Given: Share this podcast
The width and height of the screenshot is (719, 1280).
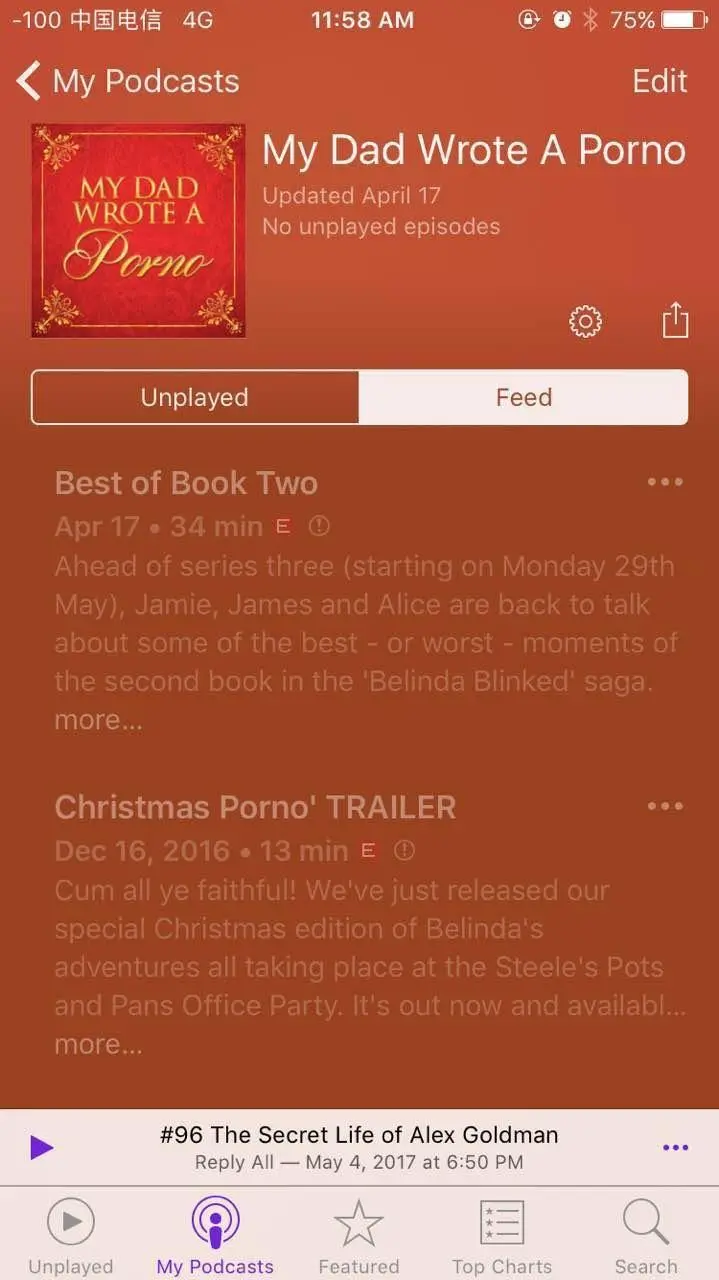Looking at the screenshot, I should 676,321.
